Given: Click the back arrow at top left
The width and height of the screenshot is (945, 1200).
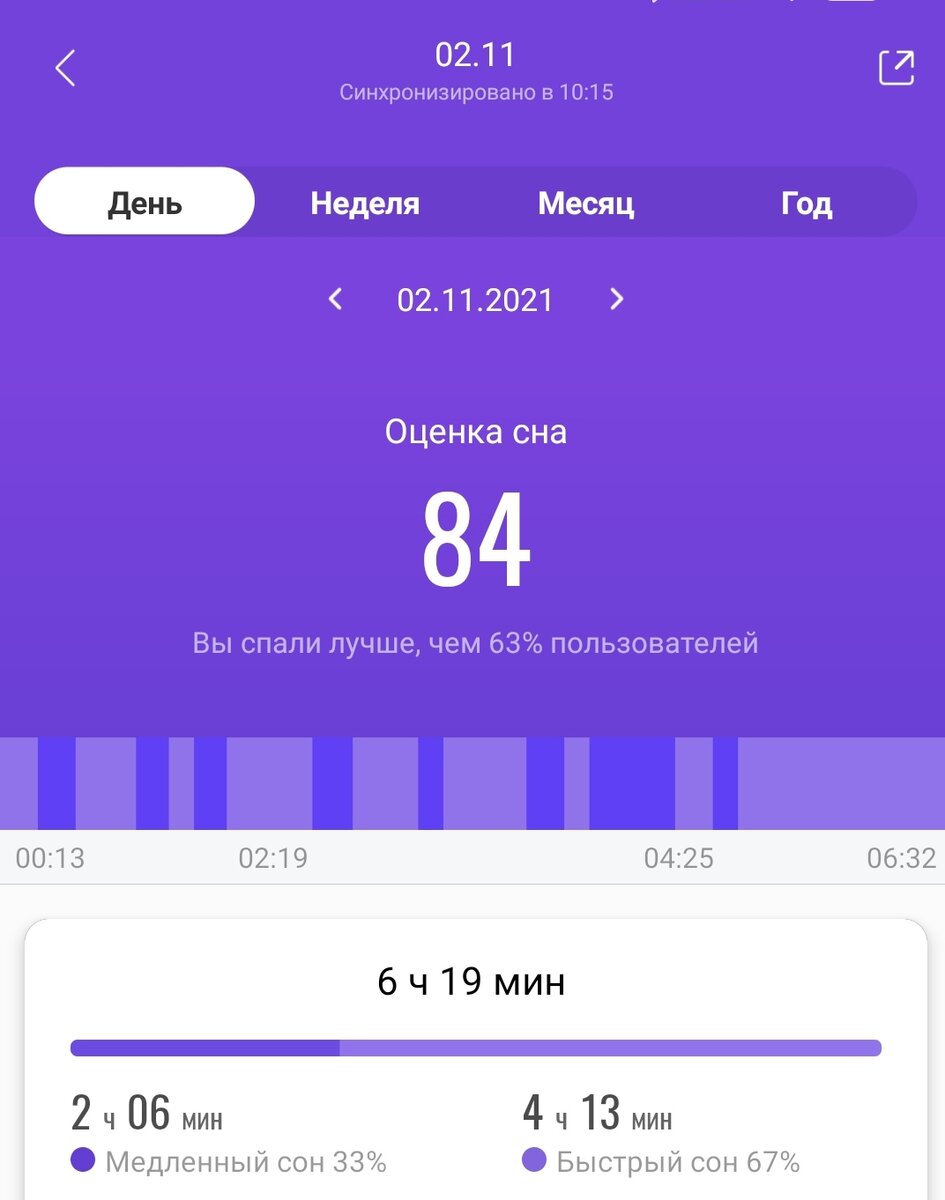Looking at the screenshot, I should [x=64, y=68].
